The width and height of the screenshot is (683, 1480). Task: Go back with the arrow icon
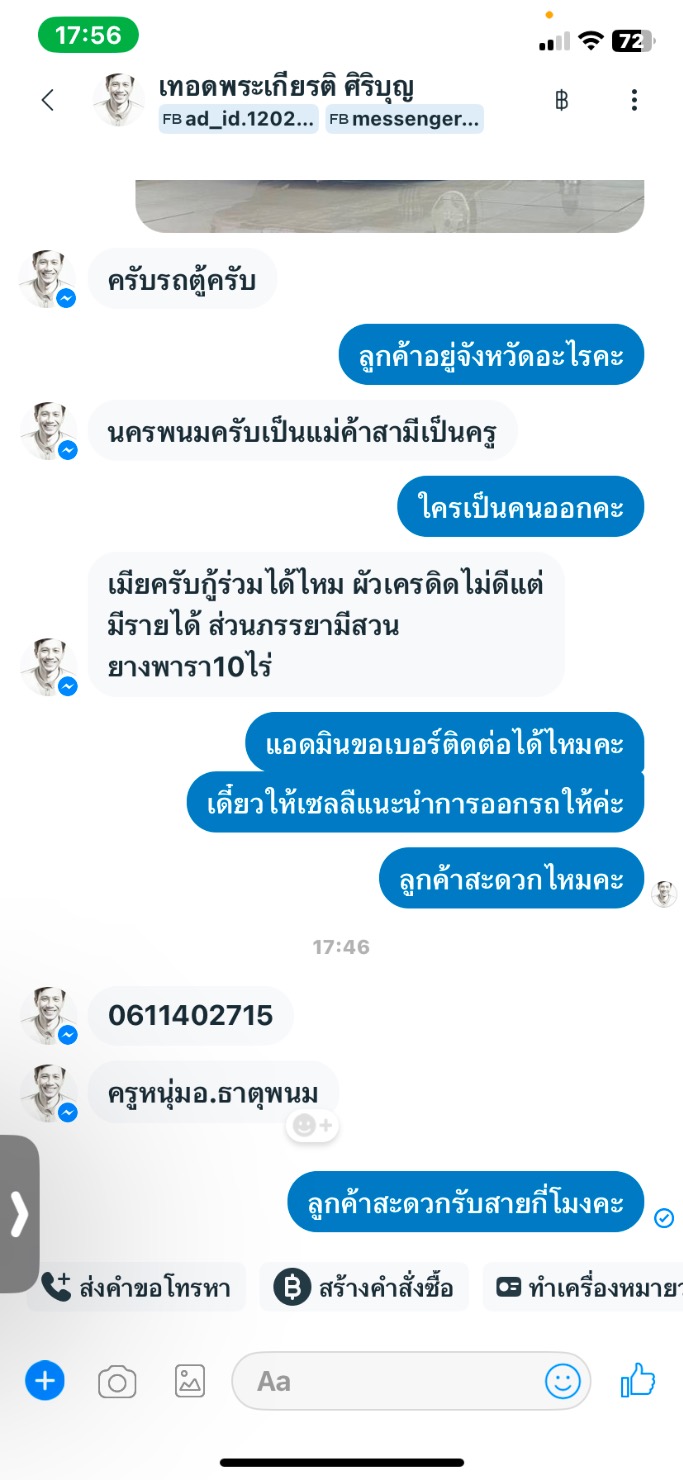tap(47, 100)
